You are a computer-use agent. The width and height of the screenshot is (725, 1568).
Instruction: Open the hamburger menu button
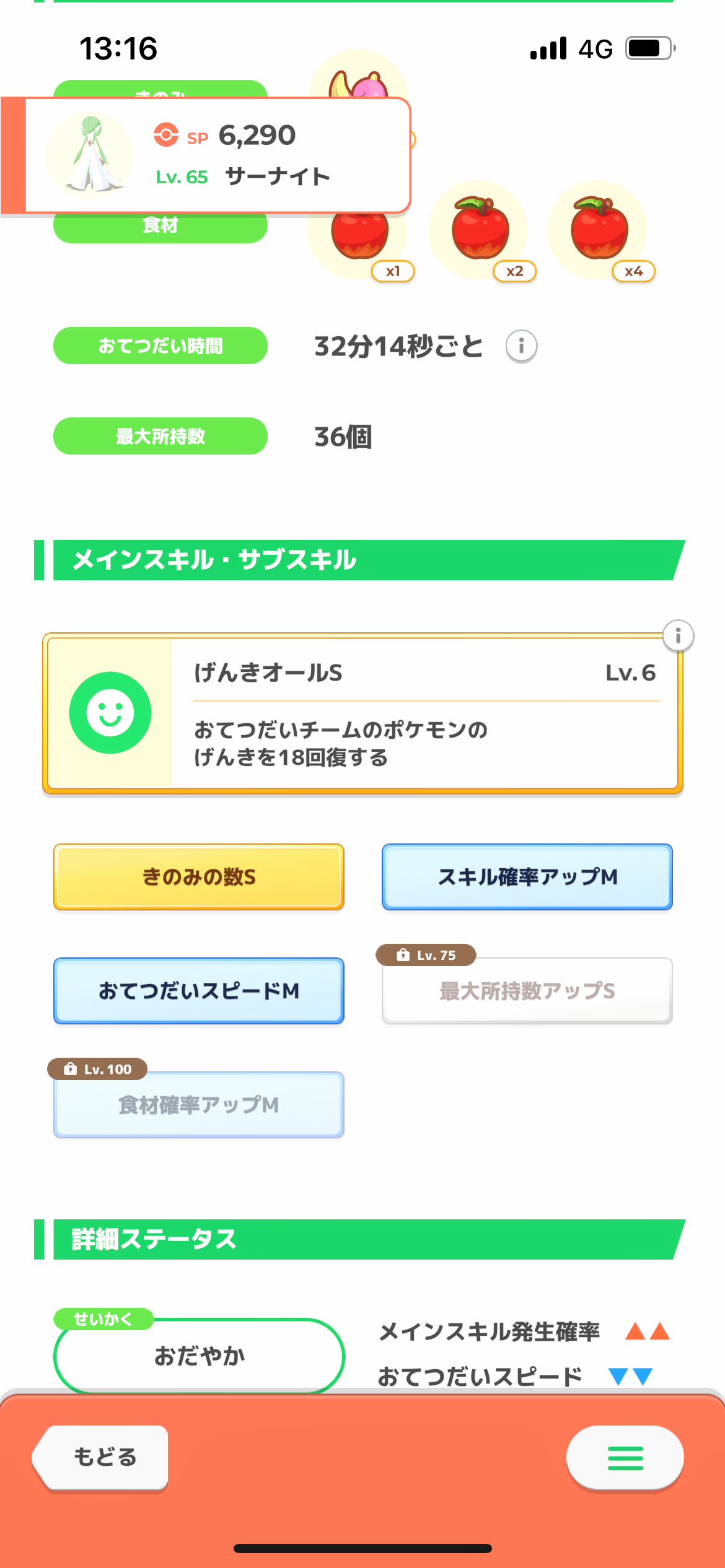[x=625, y=1458]
